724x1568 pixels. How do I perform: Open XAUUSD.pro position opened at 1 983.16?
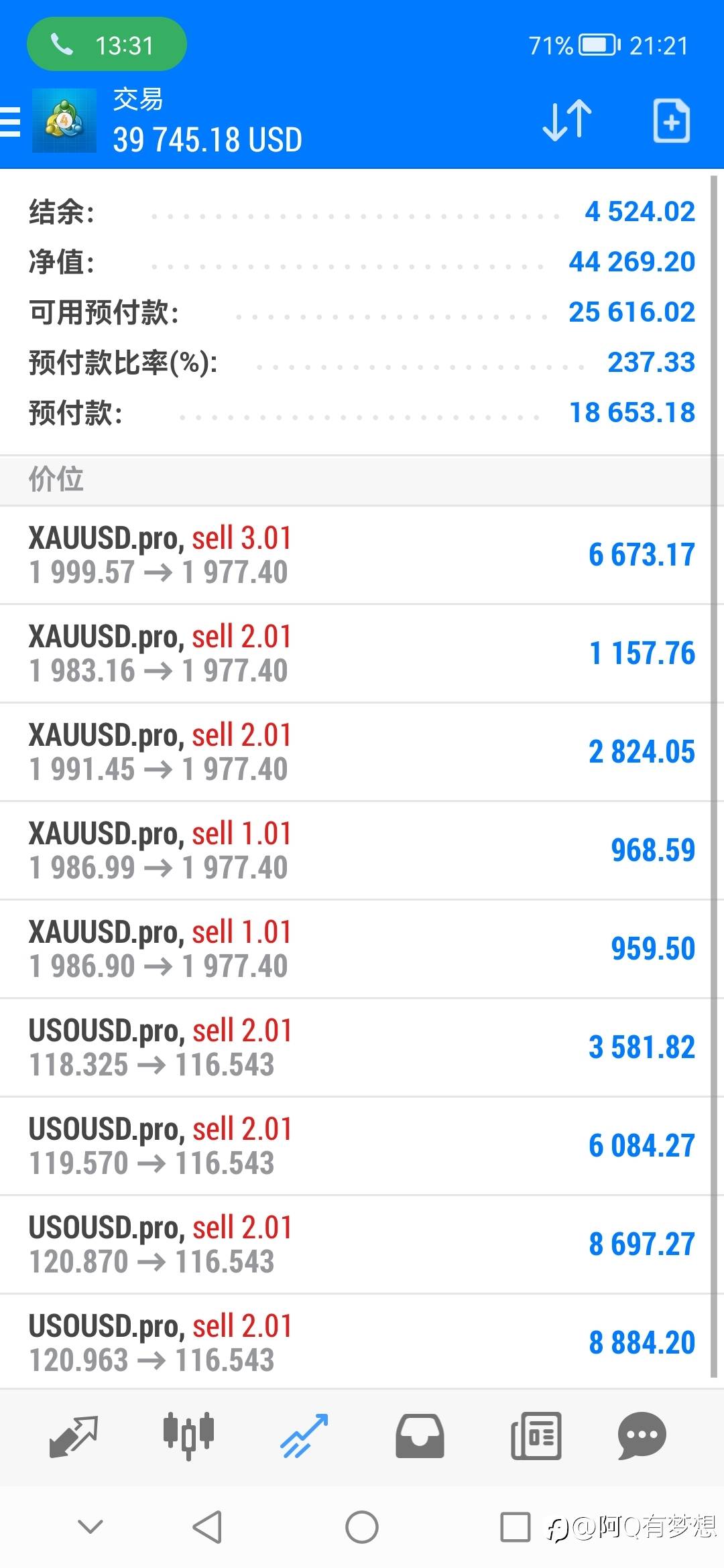point(355,653)
